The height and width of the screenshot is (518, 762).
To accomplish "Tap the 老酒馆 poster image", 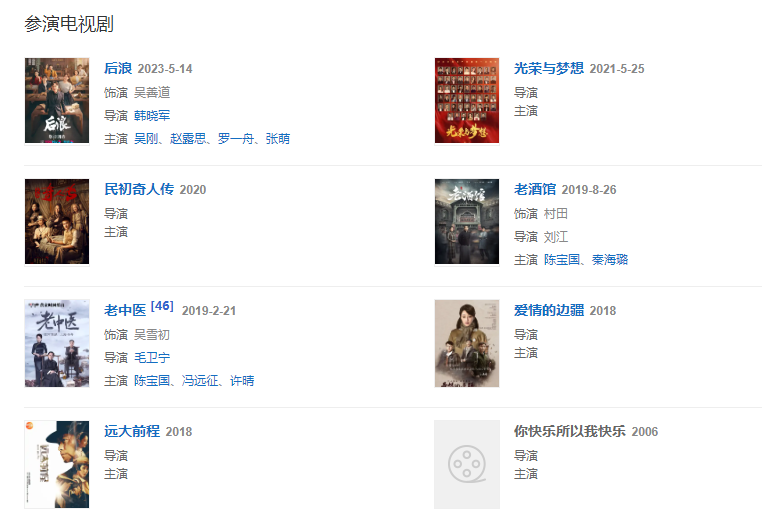I will (x=467, y=222).
